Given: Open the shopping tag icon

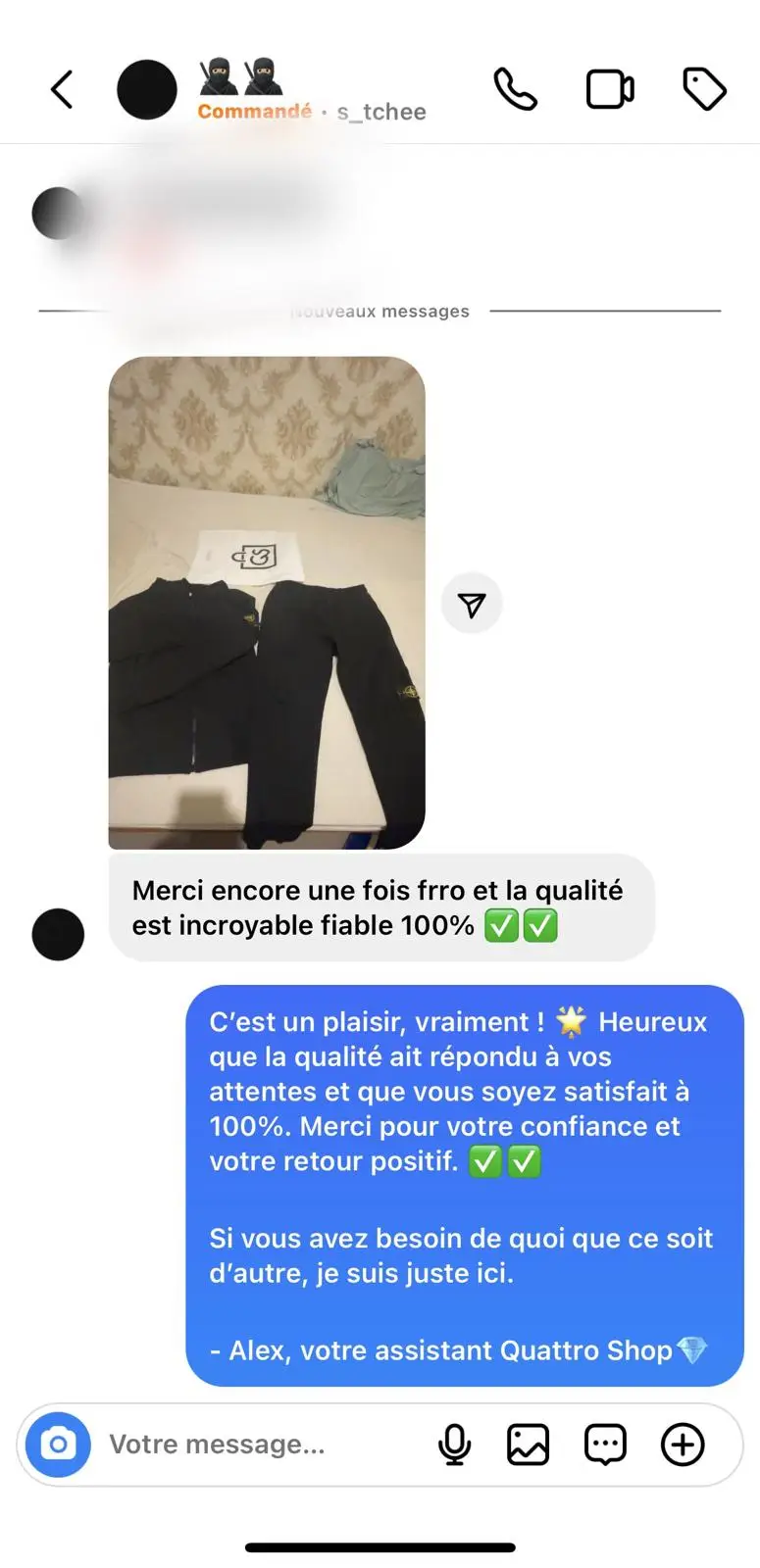Looking at the screenshot, I should (704, 88).
